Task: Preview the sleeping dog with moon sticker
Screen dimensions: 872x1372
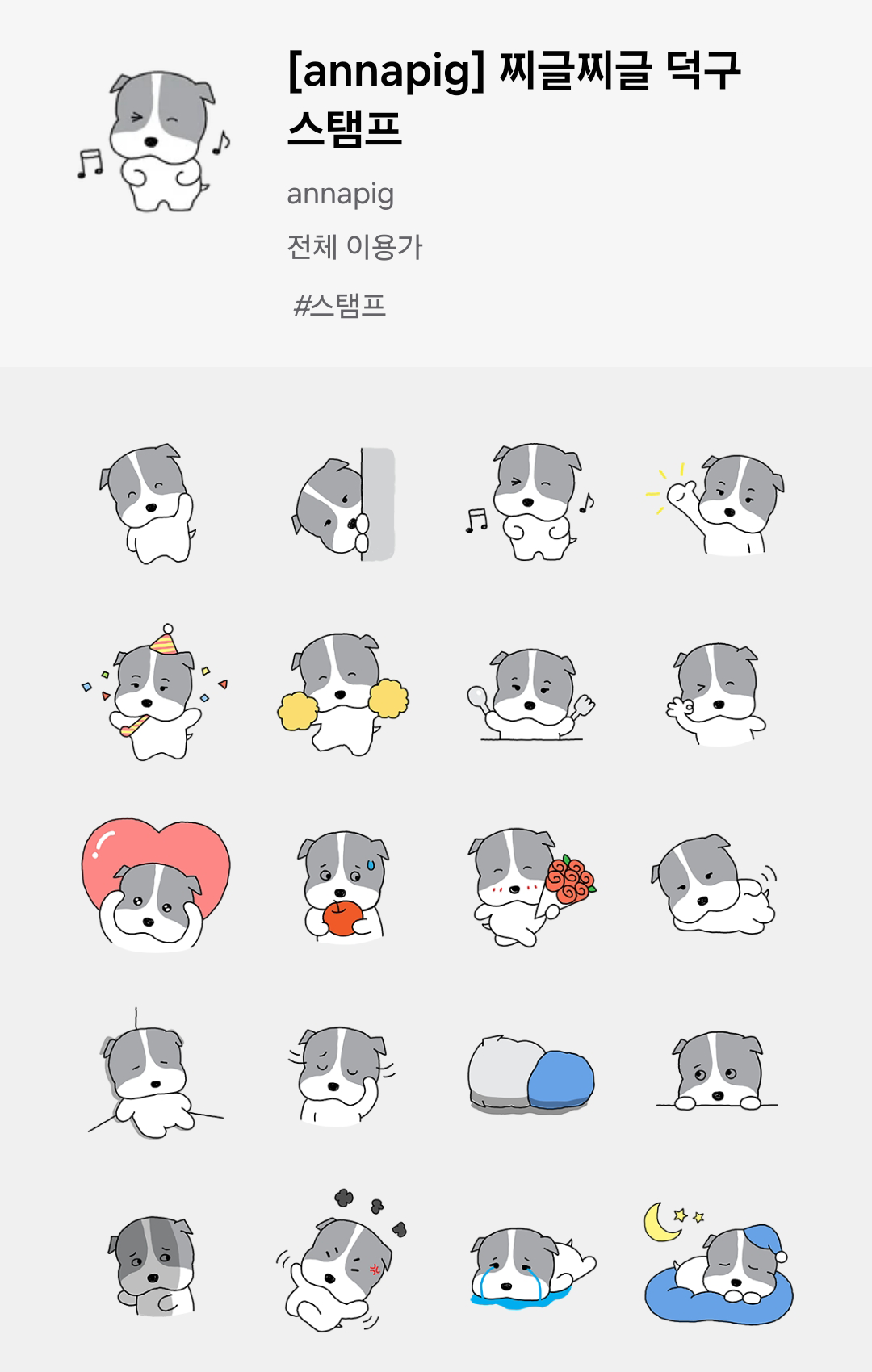Action: tap(719, 1261)
